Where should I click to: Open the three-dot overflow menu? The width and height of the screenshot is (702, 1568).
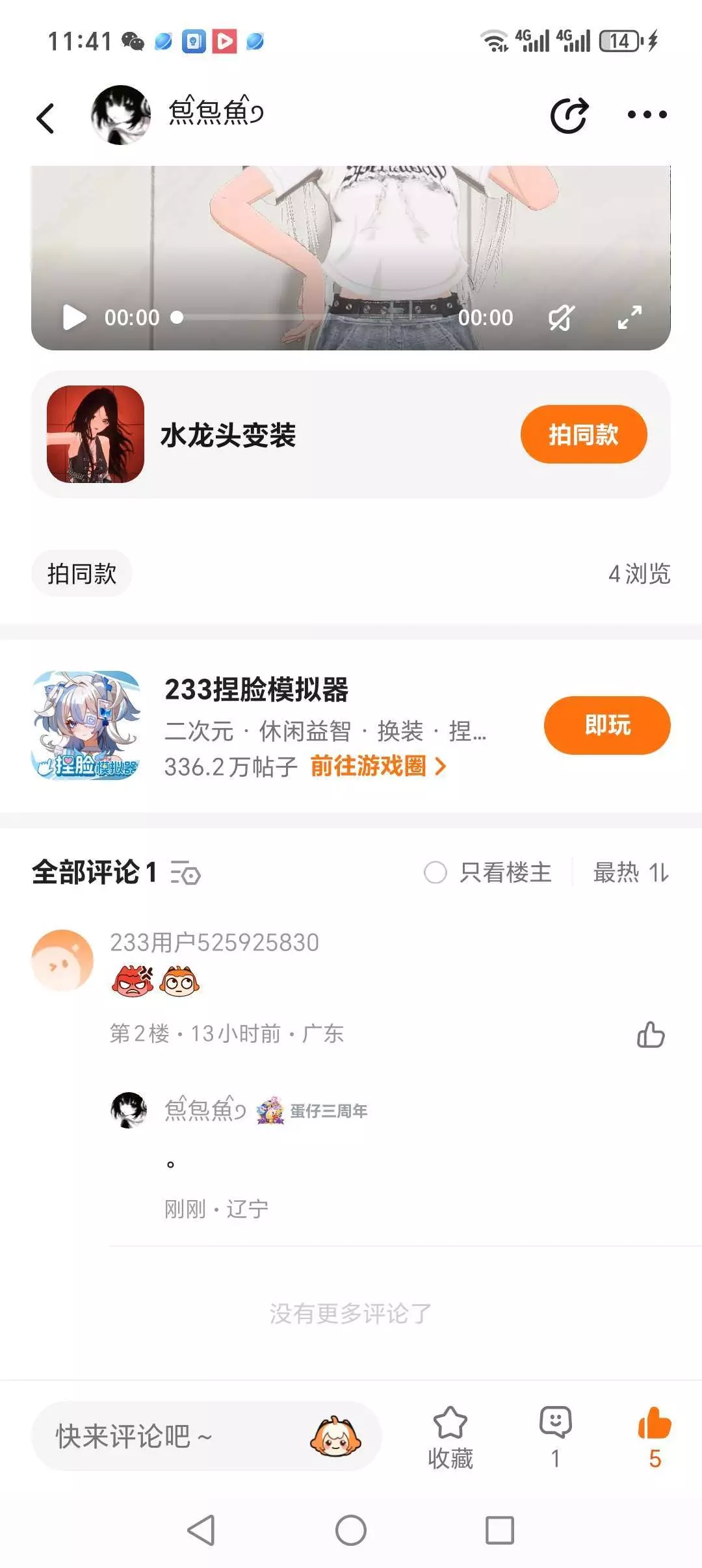pos(647,115)
